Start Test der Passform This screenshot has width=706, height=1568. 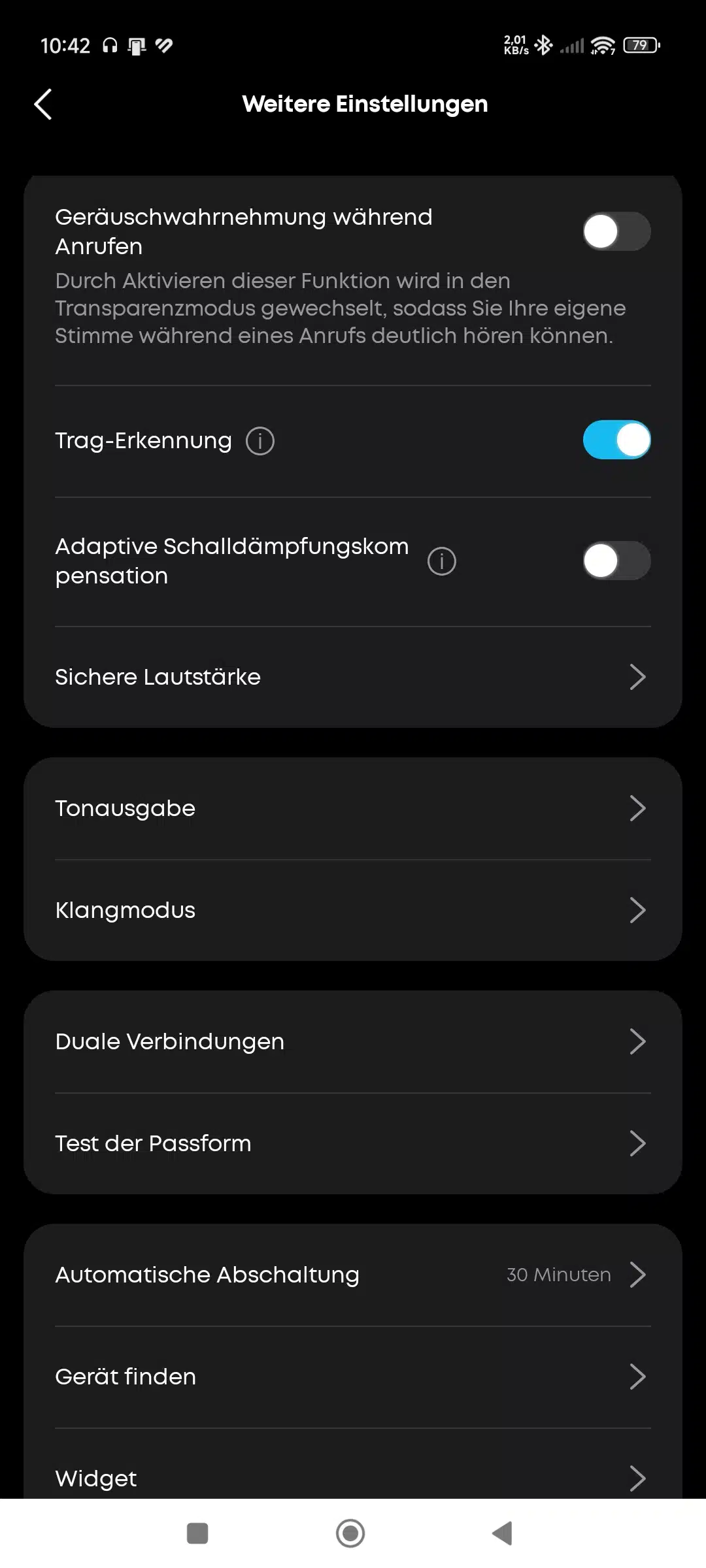[x=353, y=1143]
